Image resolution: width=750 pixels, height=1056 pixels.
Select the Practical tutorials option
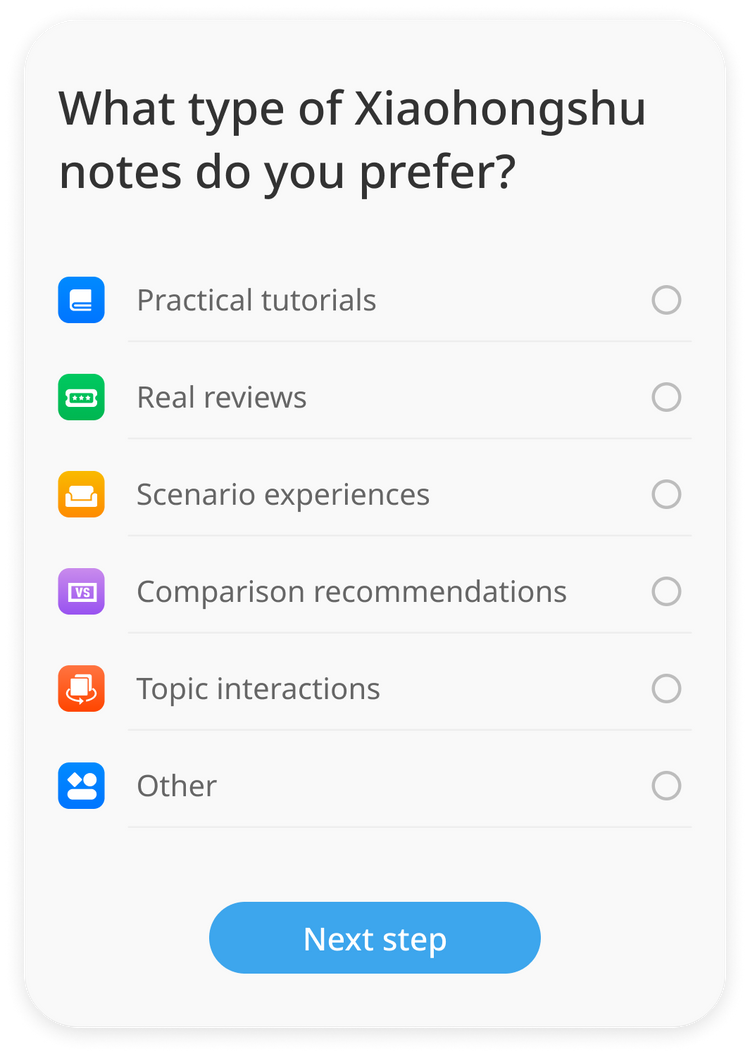(x=666, y=300)
